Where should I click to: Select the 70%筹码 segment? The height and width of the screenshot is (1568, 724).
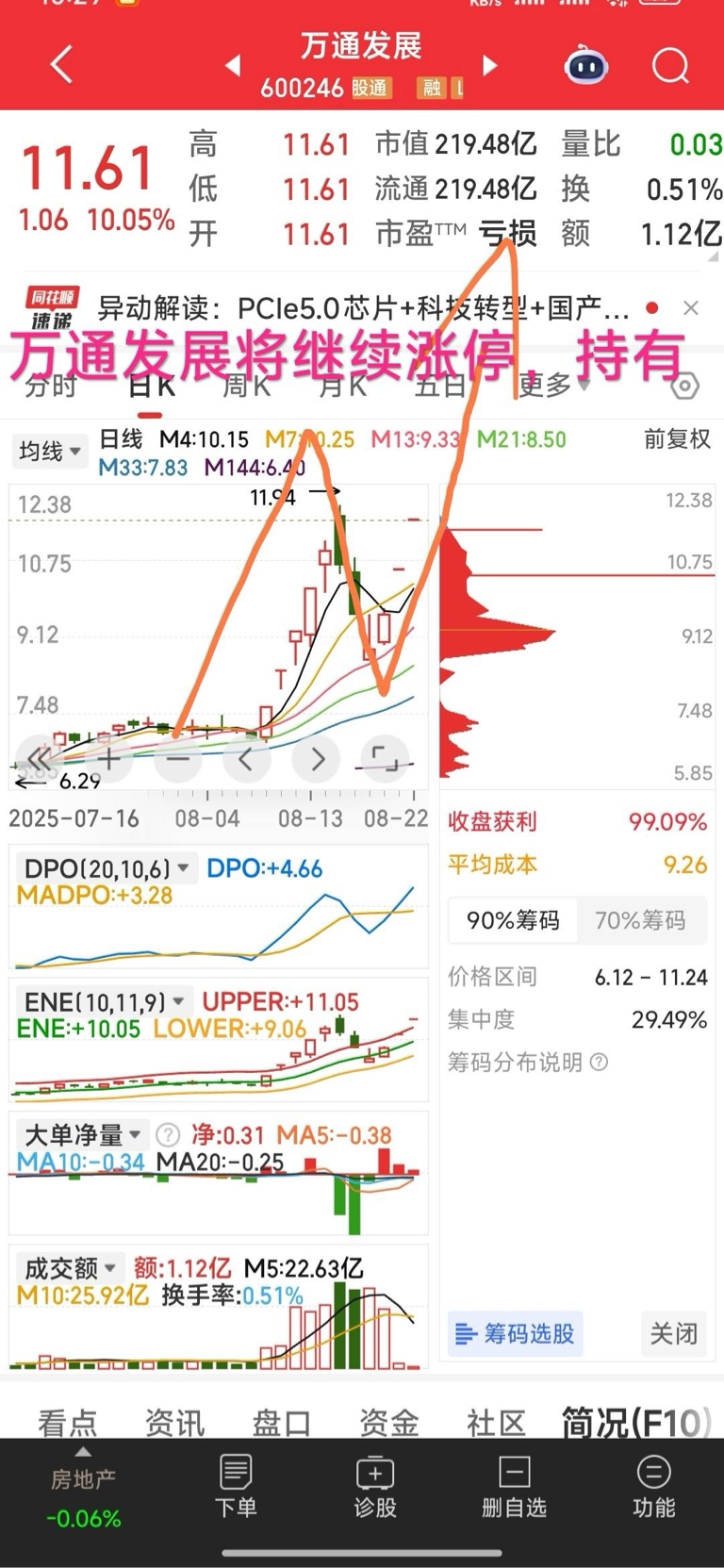point(640,919)
